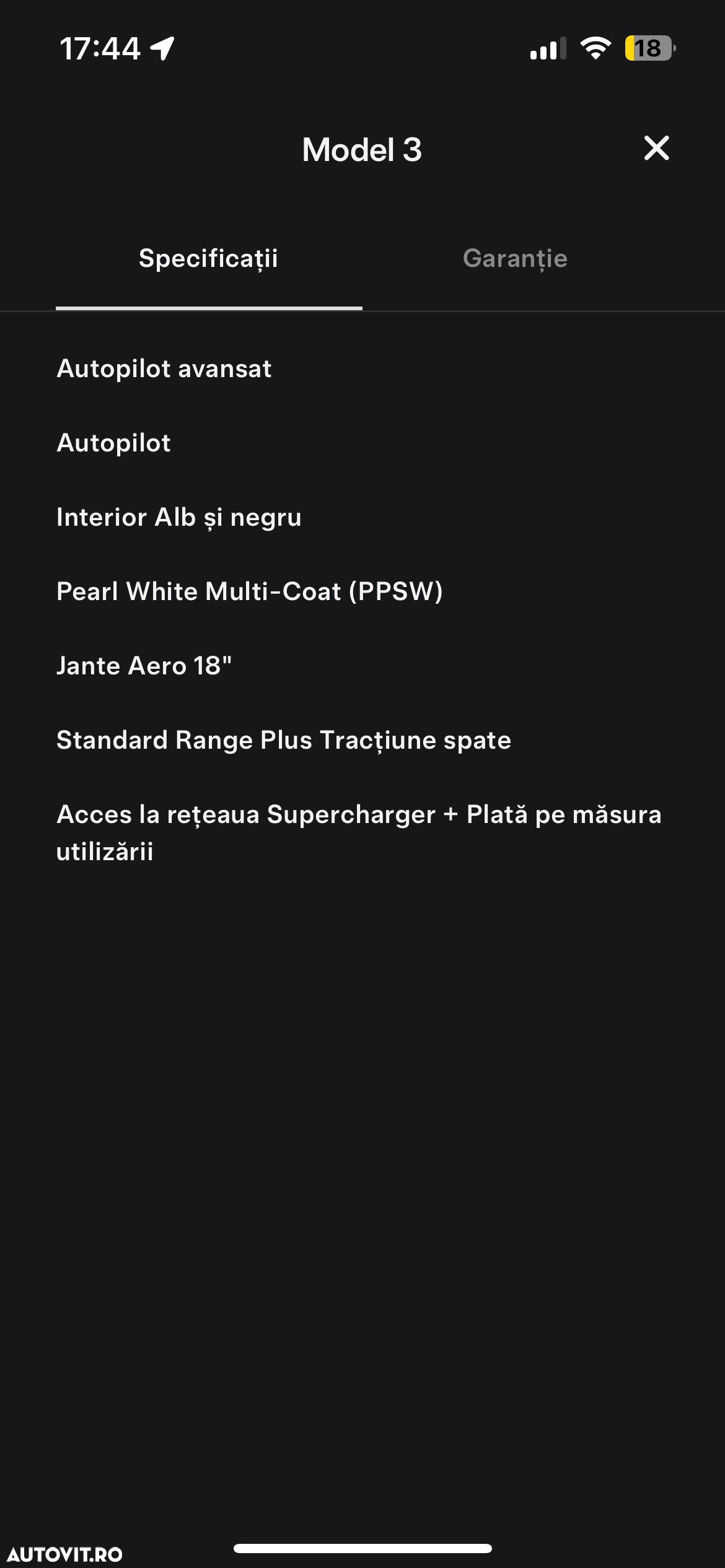This screenshot has height=1568, width=725.
Task: Close the Model 3 details sheet
Action: 656,149
